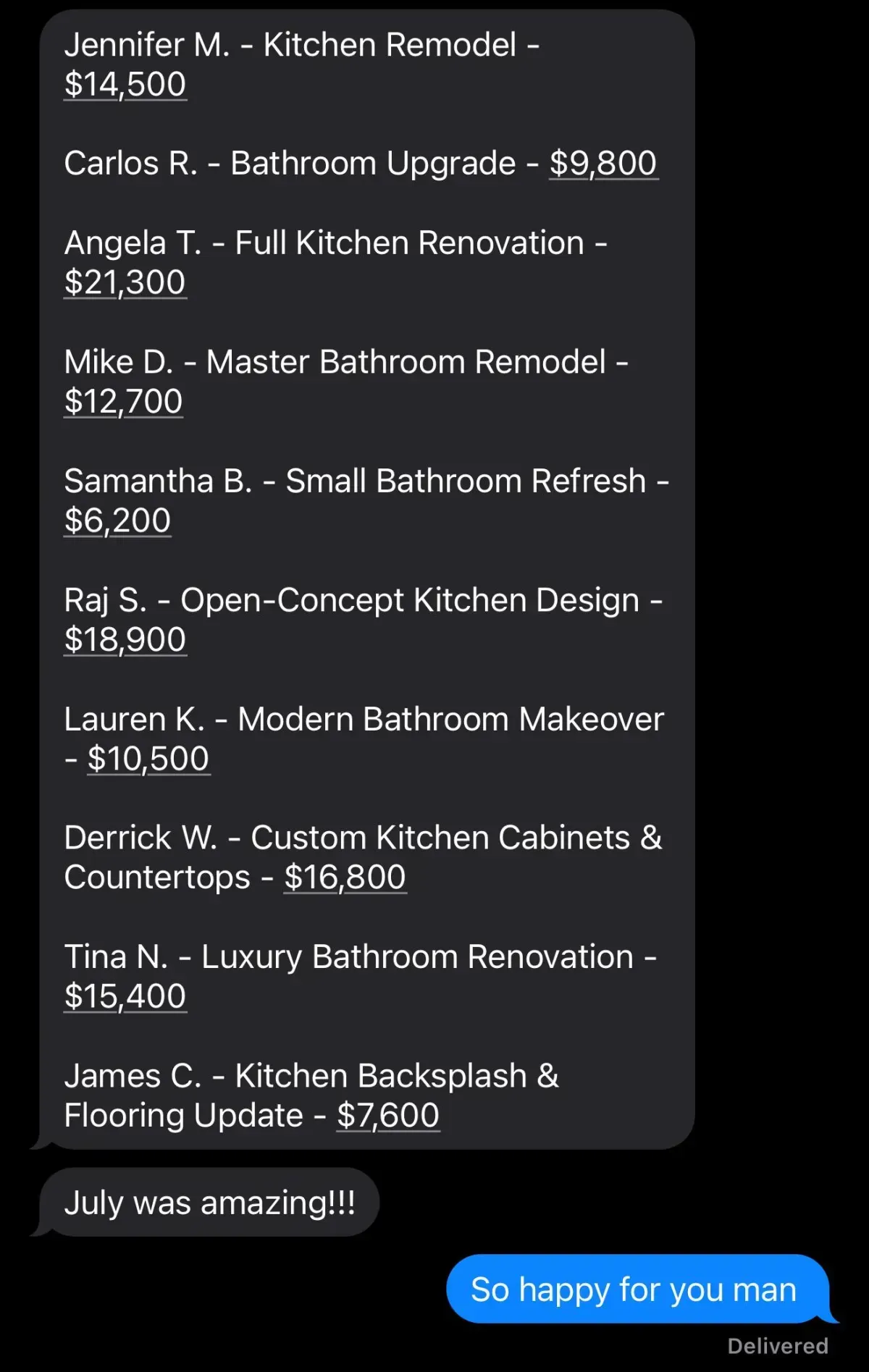The width and height of the screenshot is (869, 1372).
Task: Open the underlined $7,600 for James C.
Action: pos(388,1115)
